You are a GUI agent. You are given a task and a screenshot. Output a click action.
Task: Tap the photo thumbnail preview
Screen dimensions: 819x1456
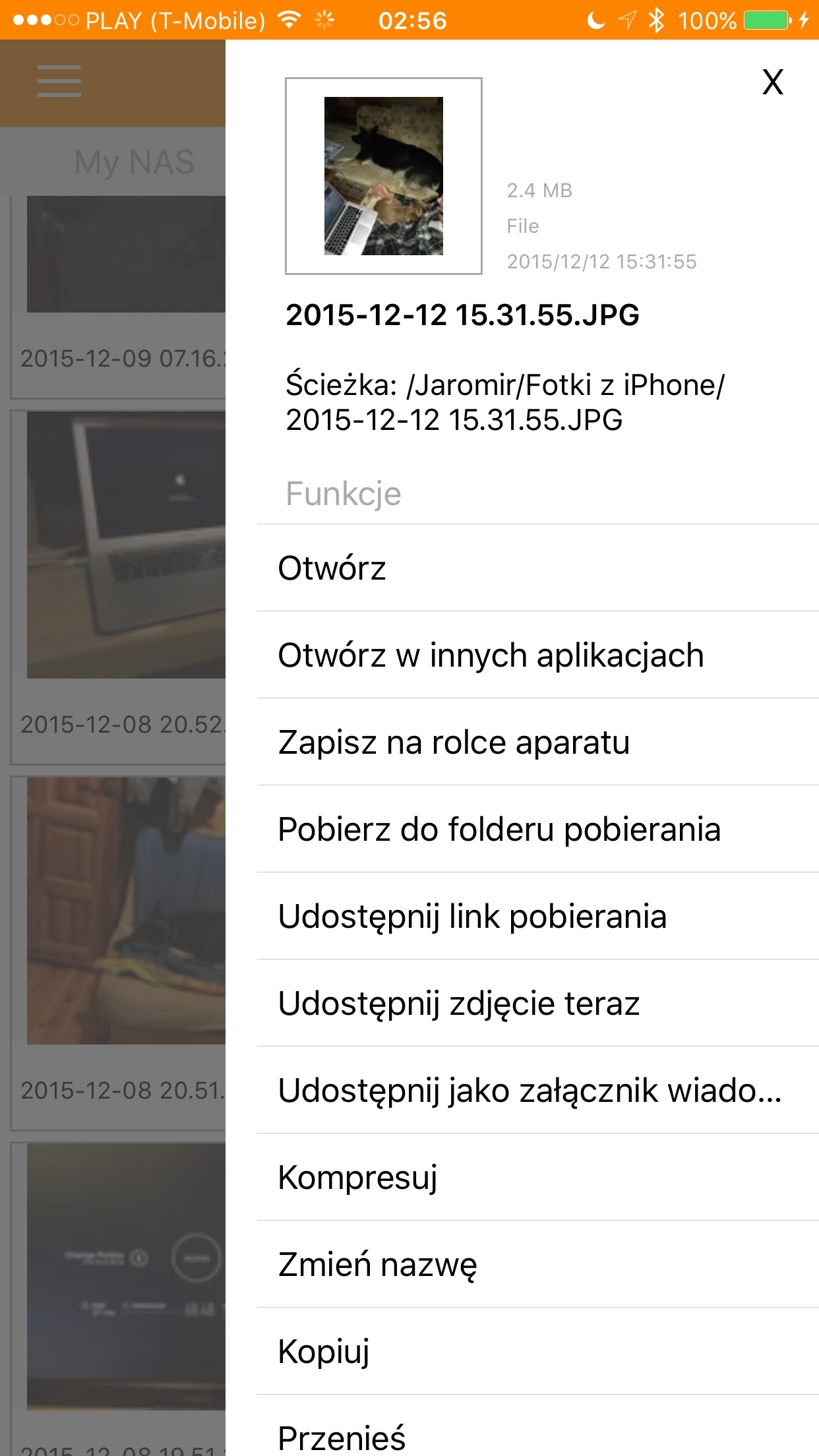pyautogui.click(x=384, y=176)
